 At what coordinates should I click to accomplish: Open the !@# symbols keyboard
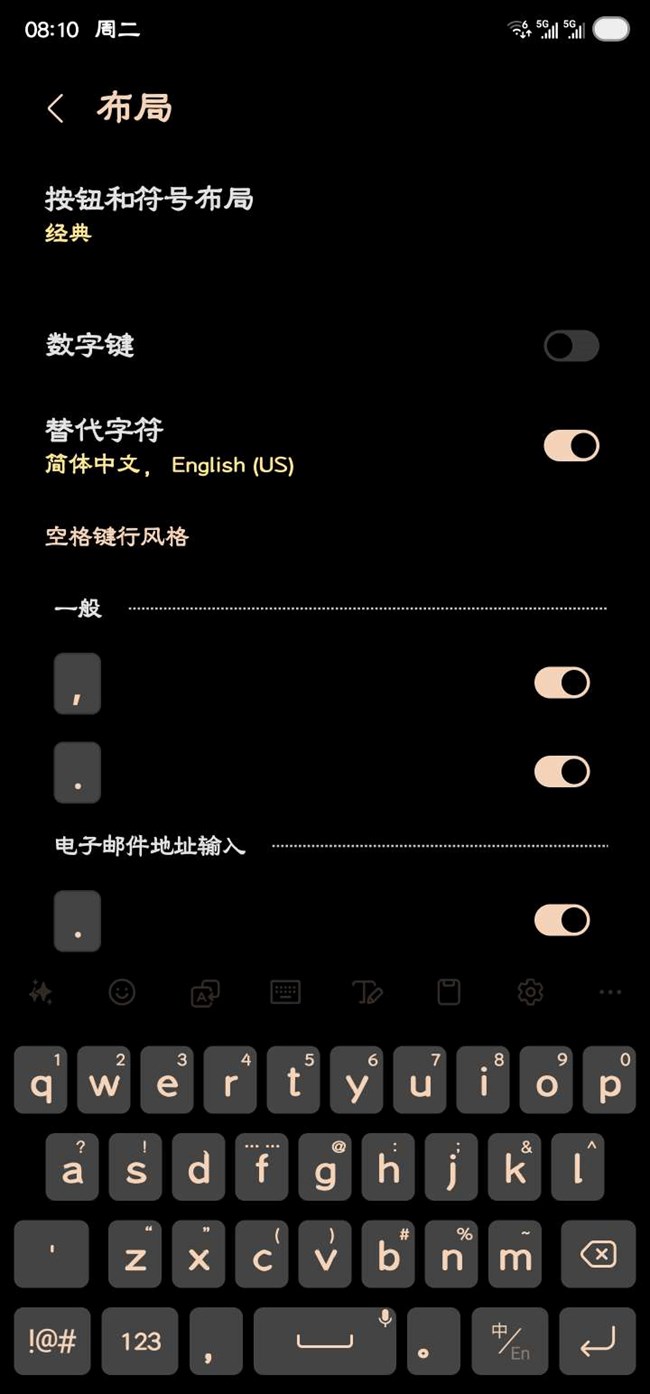click(52, 1341)
